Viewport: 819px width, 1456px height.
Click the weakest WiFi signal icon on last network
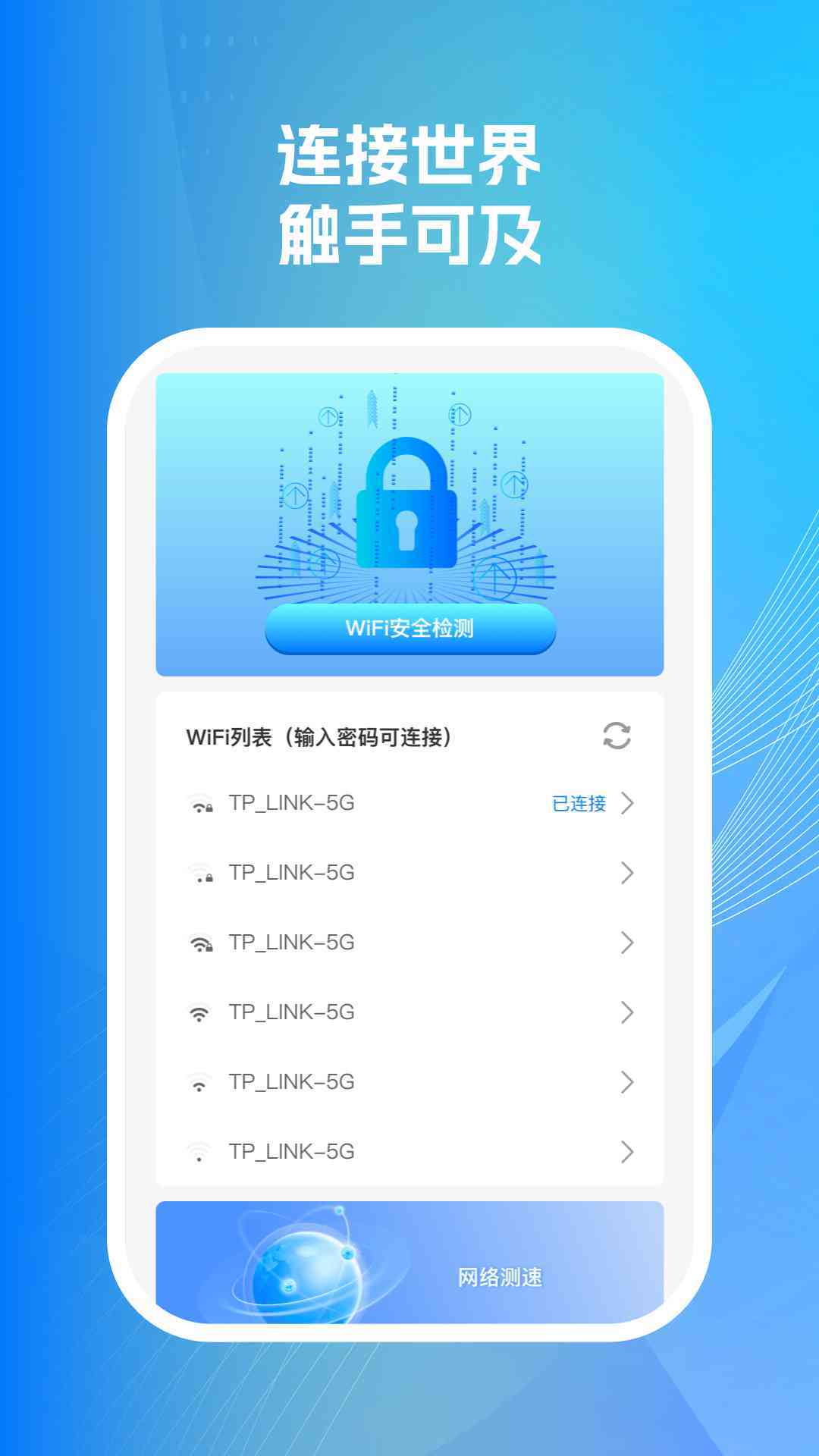(x=200, y=1152)
